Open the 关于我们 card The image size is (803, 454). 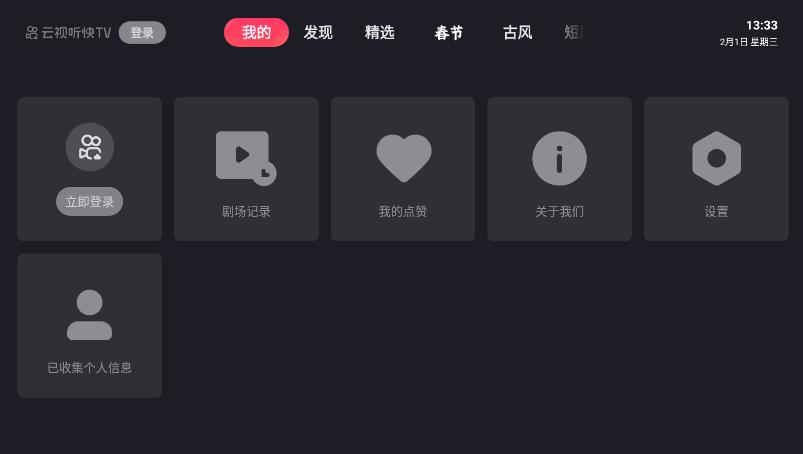click(x=559, y=169)
